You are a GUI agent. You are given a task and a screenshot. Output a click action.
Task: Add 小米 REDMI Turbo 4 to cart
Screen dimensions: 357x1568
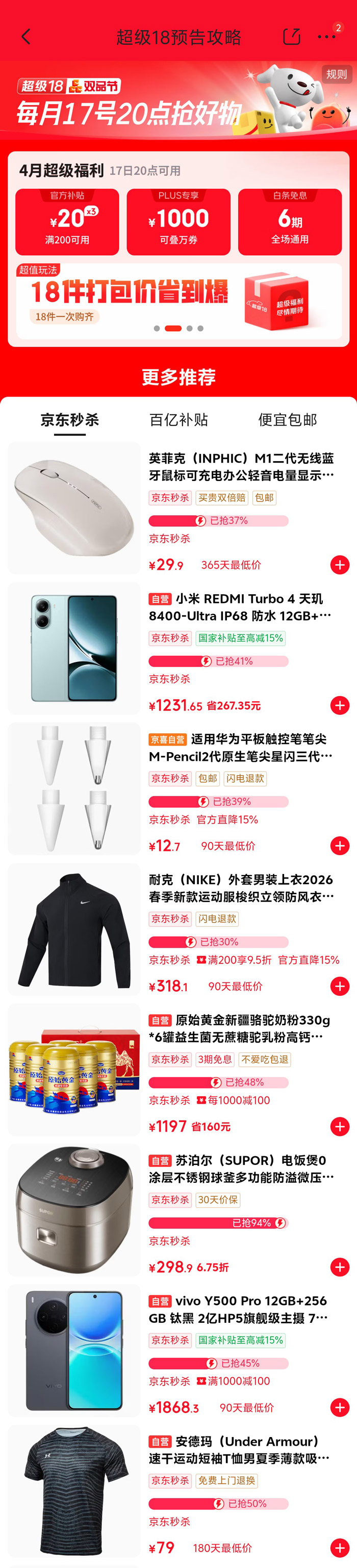pyautogui.click(x=339, y=705)
